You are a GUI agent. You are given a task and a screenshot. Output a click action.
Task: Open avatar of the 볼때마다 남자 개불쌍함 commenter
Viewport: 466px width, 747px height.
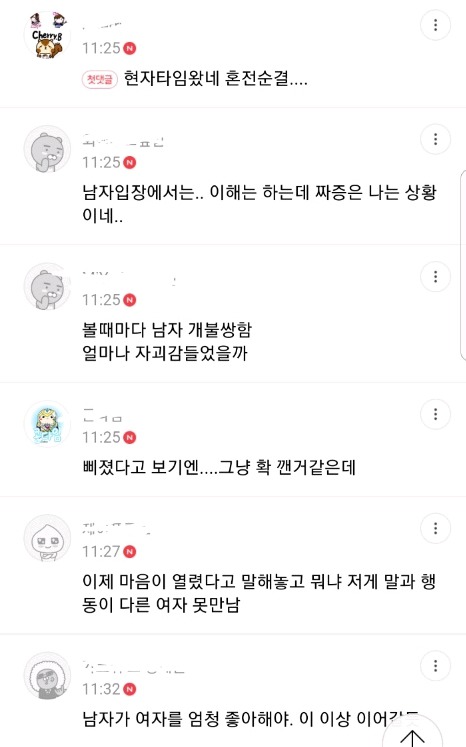coord(47,286)
